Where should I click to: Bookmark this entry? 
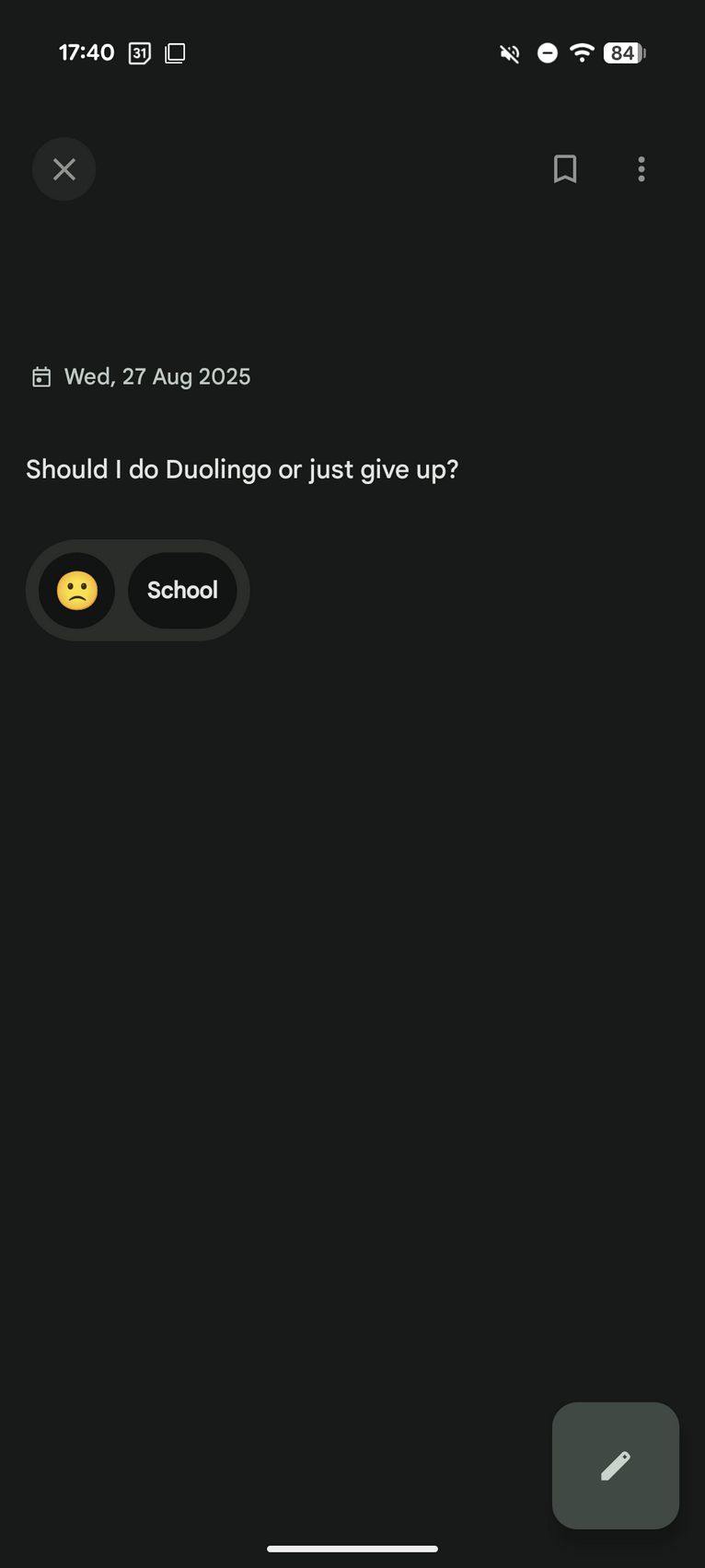565,169
